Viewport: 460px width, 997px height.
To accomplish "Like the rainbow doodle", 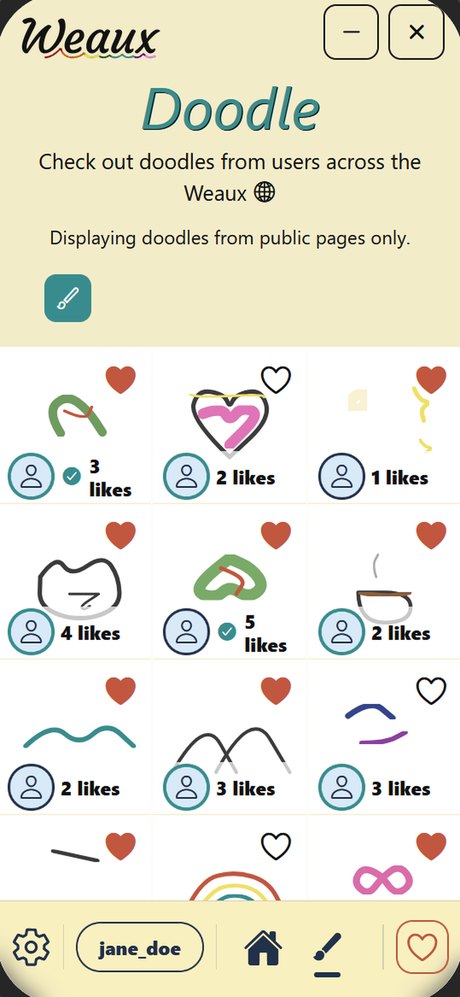I will [276, 846].
